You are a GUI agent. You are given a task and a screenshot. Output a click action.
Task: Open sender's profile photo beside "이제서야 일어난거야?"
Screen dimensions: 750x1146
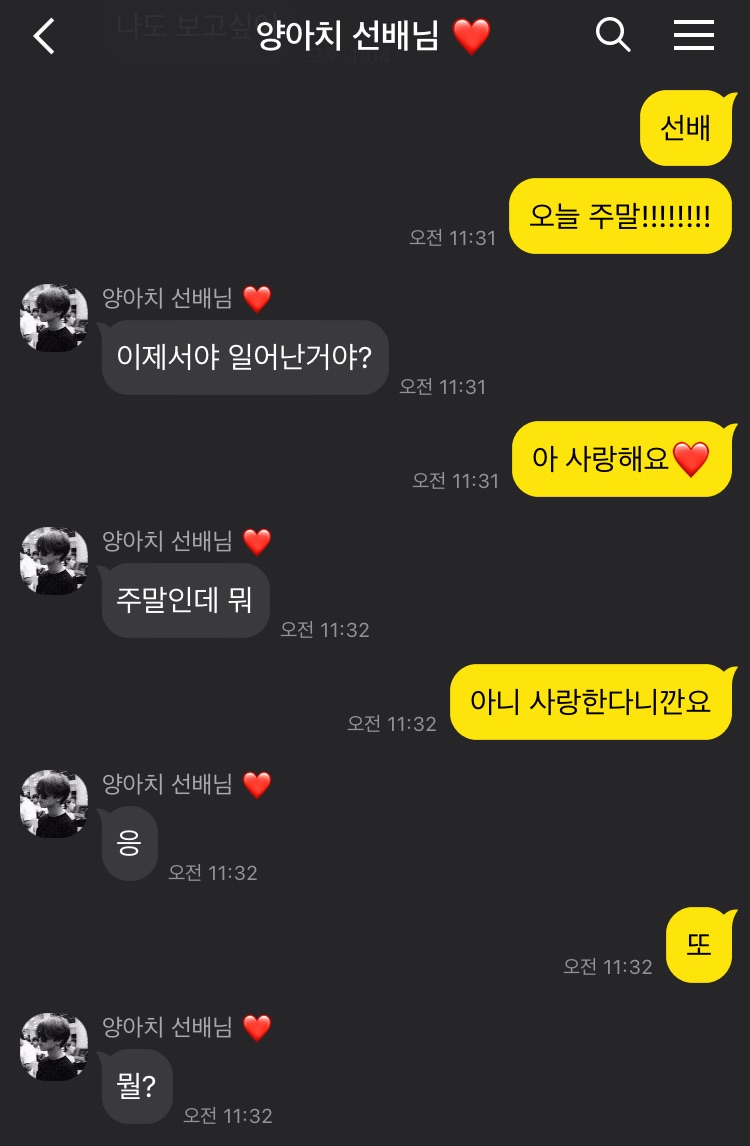(54, 318)
